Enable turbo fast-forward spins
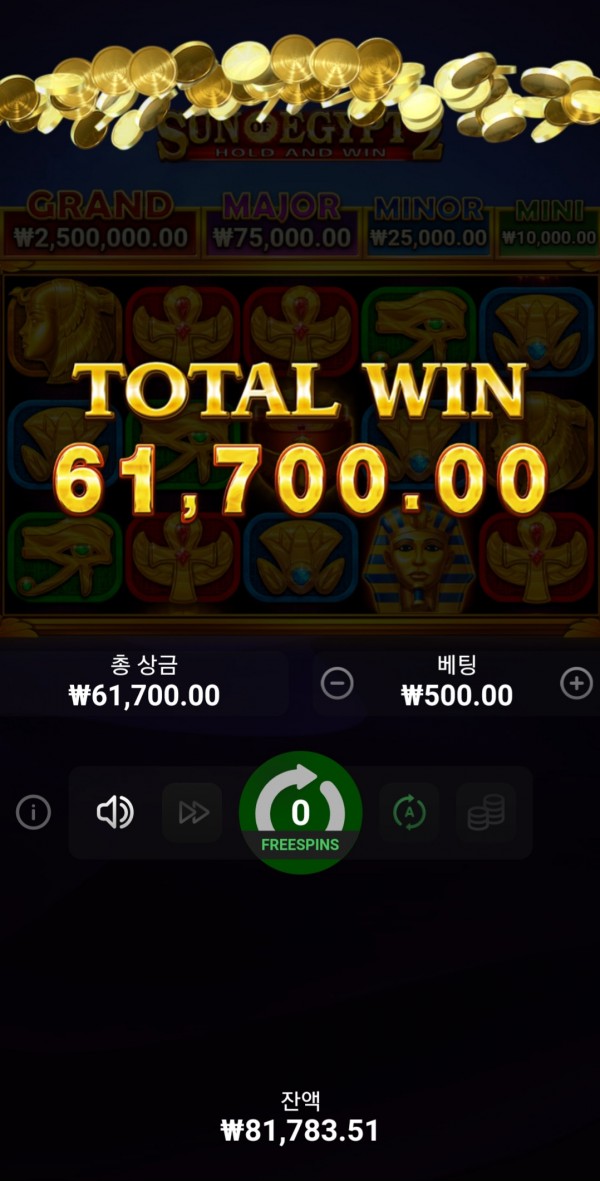The image size is (600, 1181). 192,813
